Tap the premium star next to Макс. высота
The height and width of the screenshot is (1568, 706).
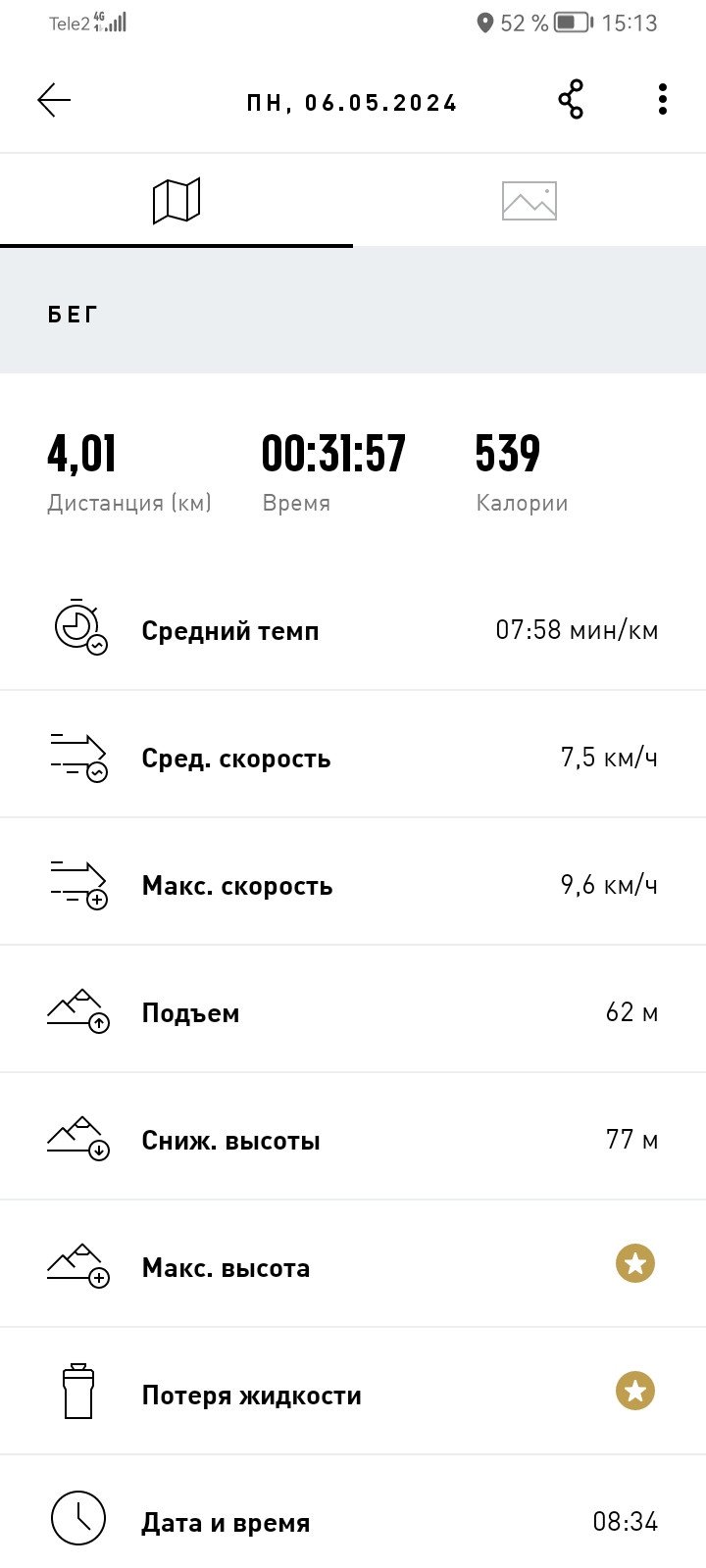click(x=635, y=1263)
